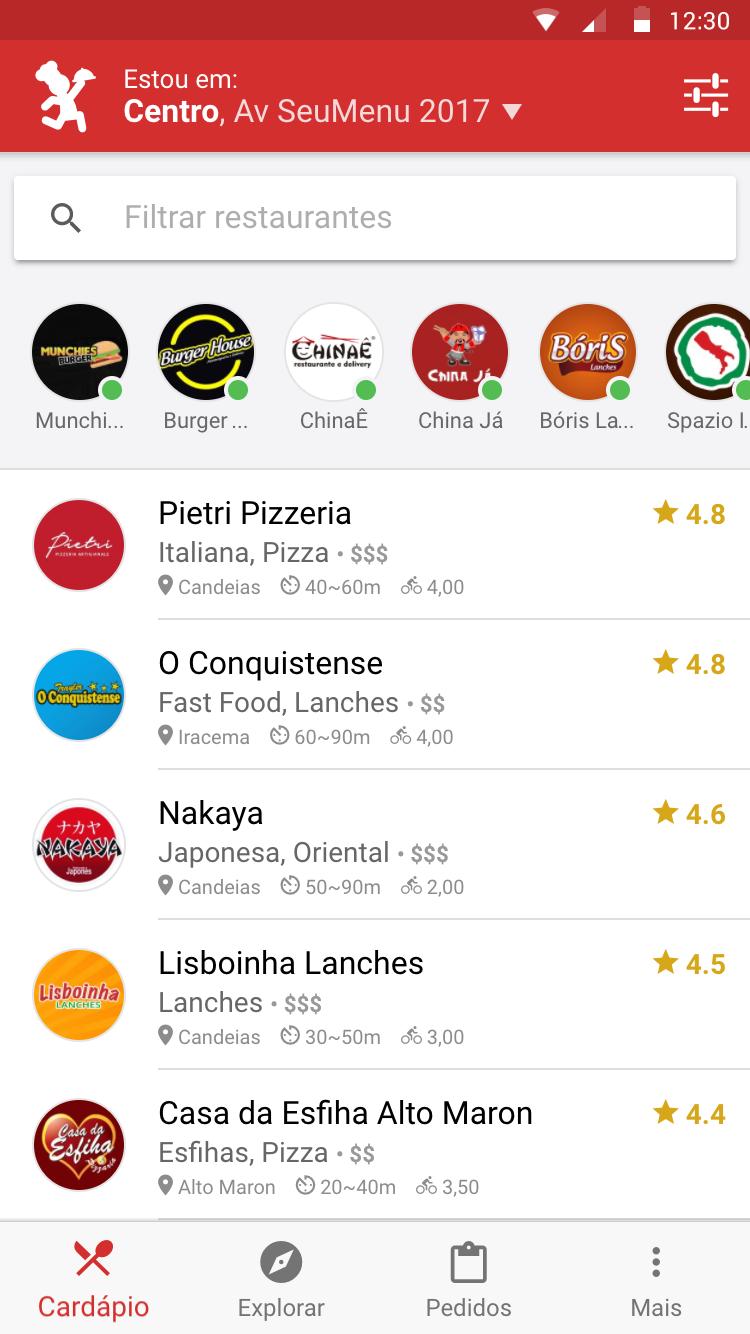This screenshot has height=1334, width=750.
Task: Click the fork and spoon app logo
Action: coord(64,96)
